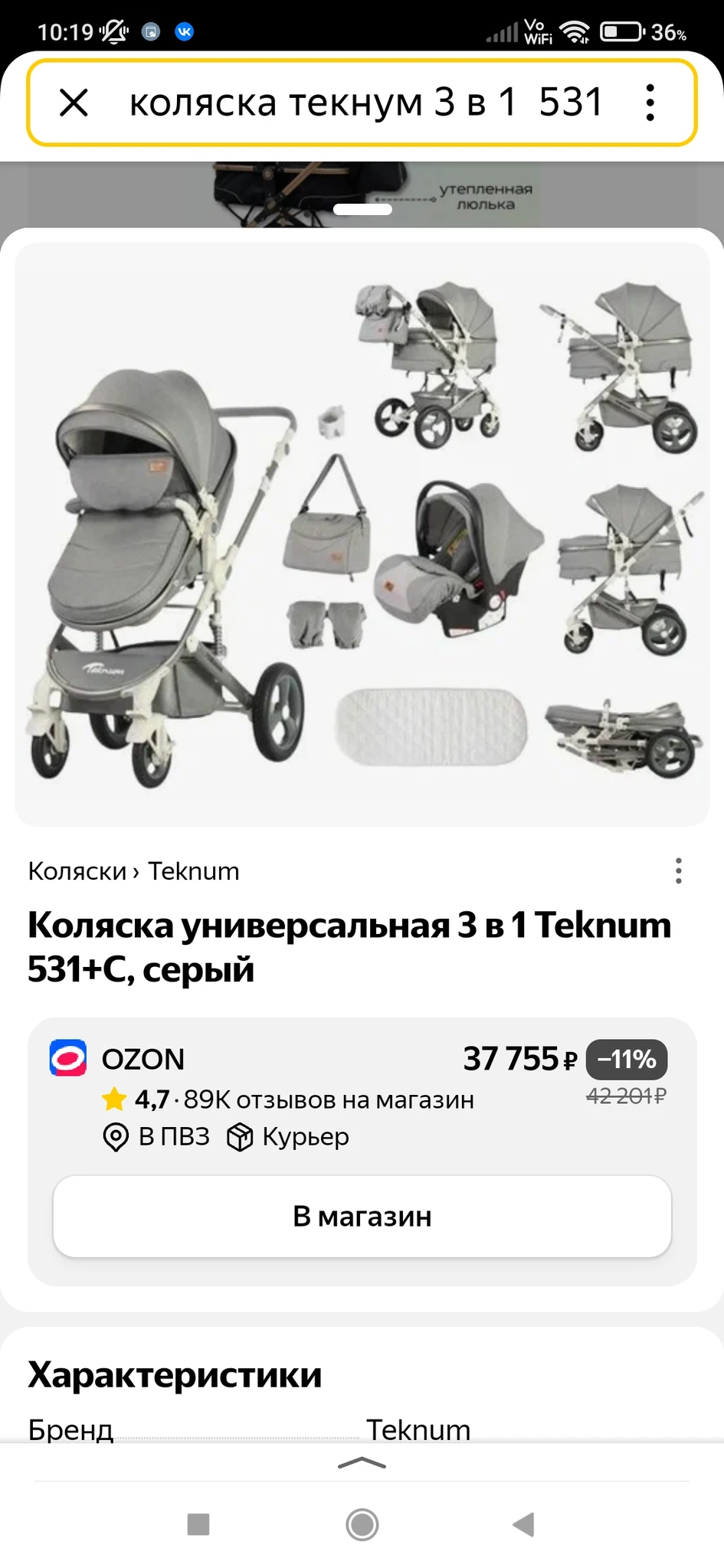Expand the bottom panel chevron
The height and width of the screenshot is (1568, 724).
click(362, 1464)
